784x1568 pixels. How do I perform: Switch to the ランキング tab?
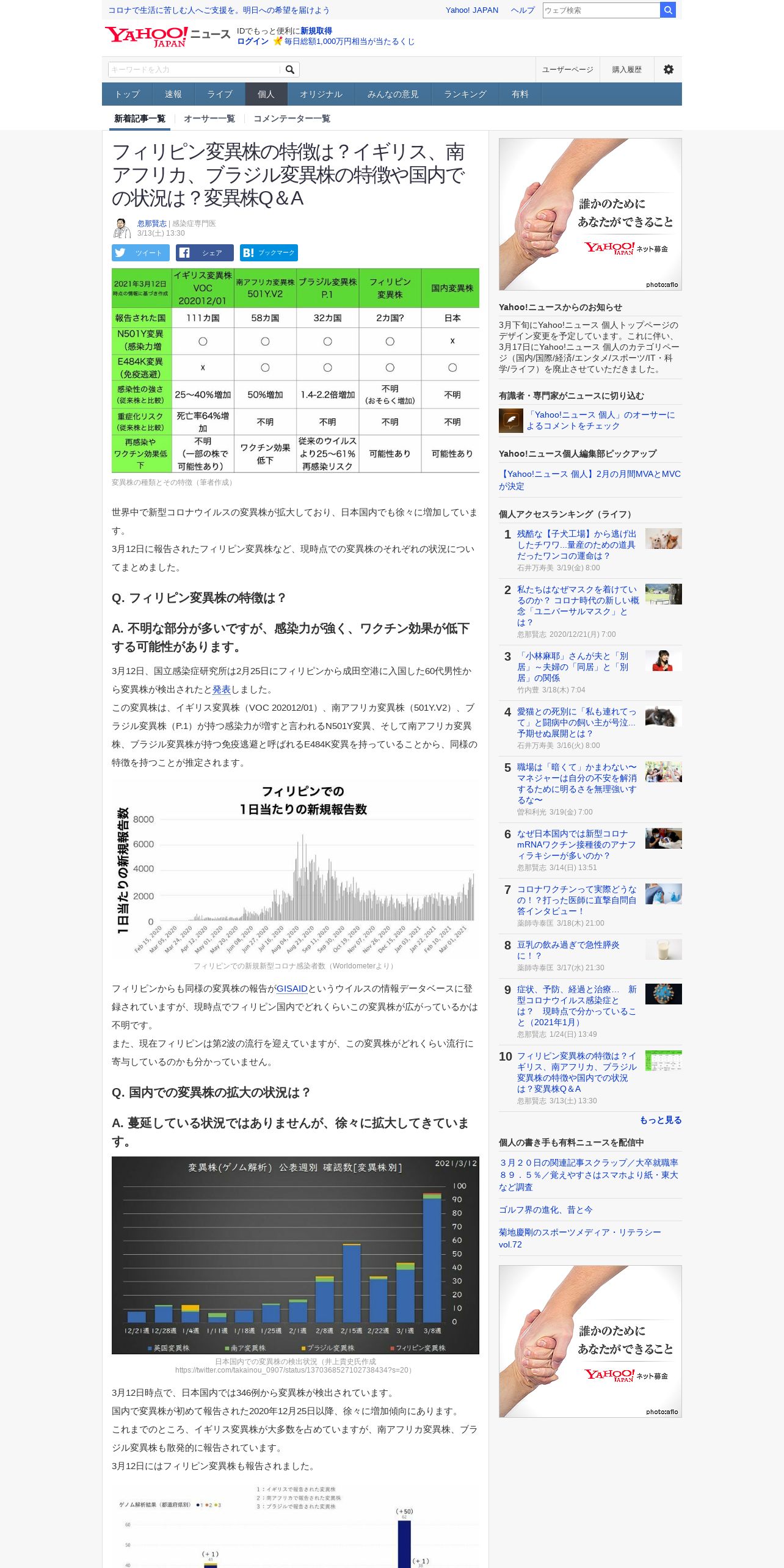[x=465, y=94]
